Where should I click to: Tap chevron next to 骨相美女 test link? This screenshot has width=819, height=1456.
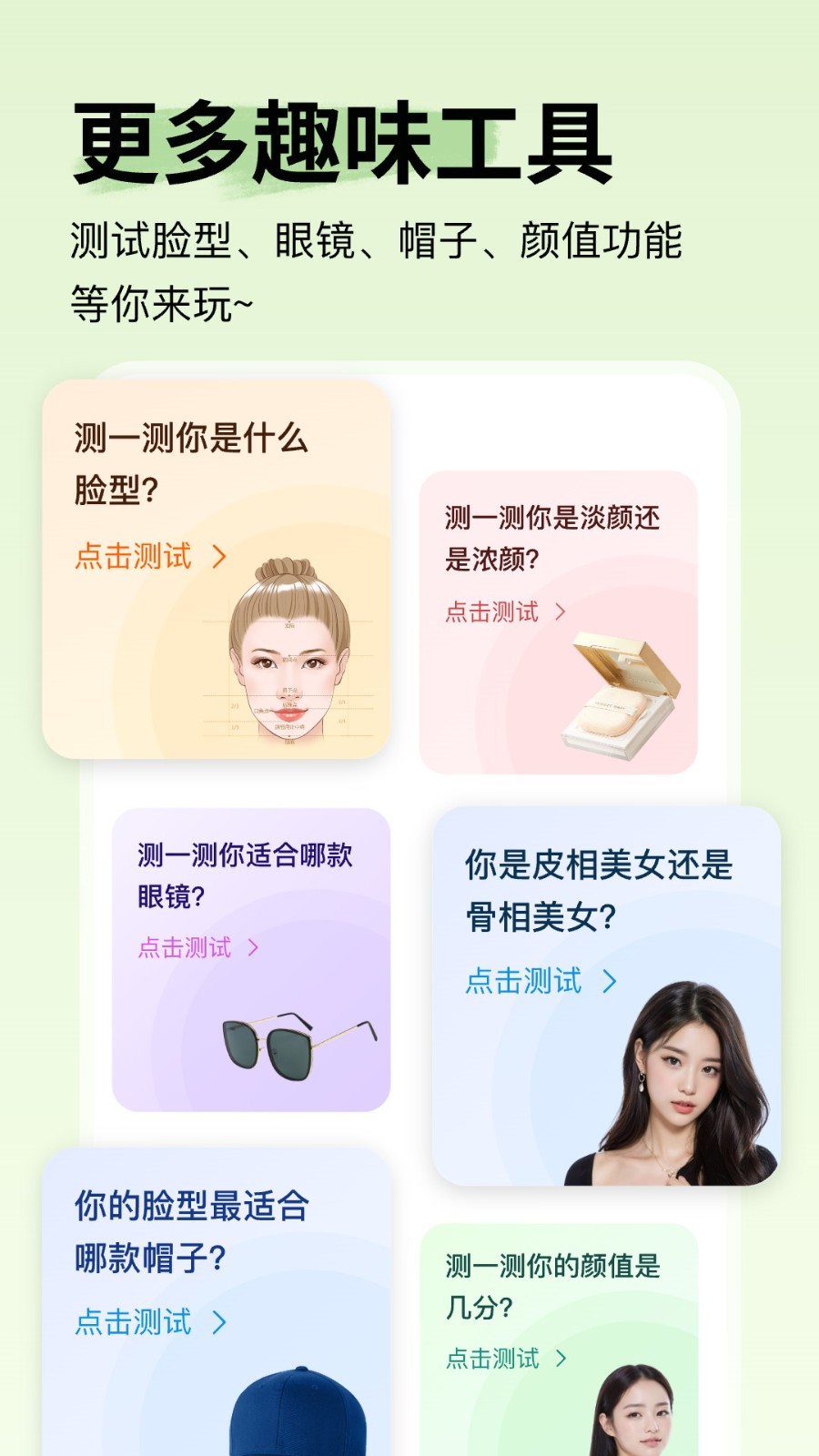[x=608, y=981]
